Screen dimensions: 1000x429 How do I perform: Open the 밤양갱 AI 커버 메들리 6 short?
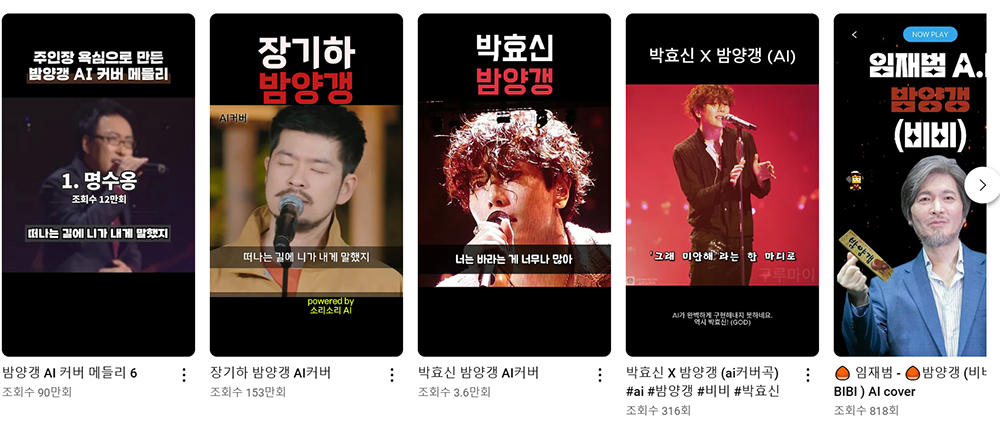click(98, 185)
